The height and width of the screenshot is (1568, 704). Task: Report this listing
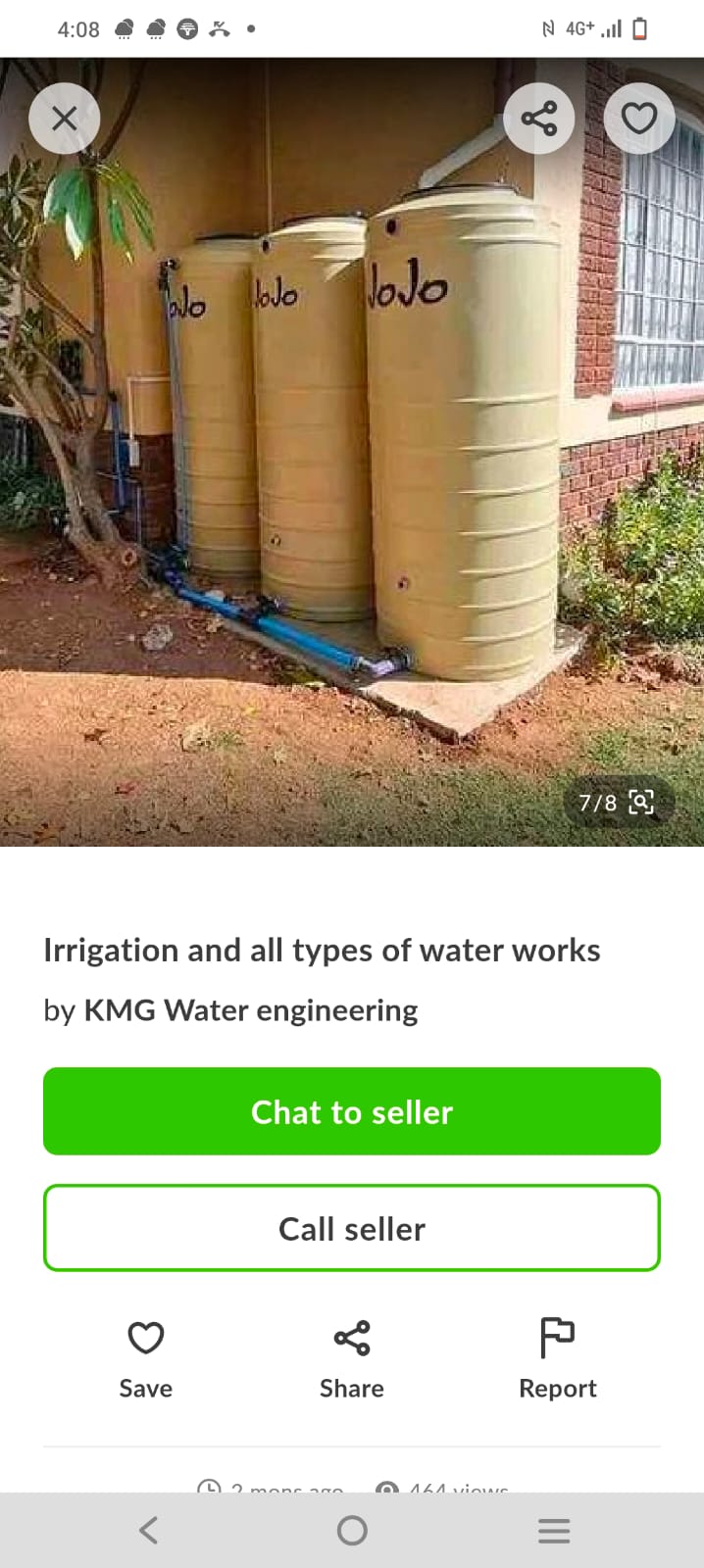point(557,1359)
